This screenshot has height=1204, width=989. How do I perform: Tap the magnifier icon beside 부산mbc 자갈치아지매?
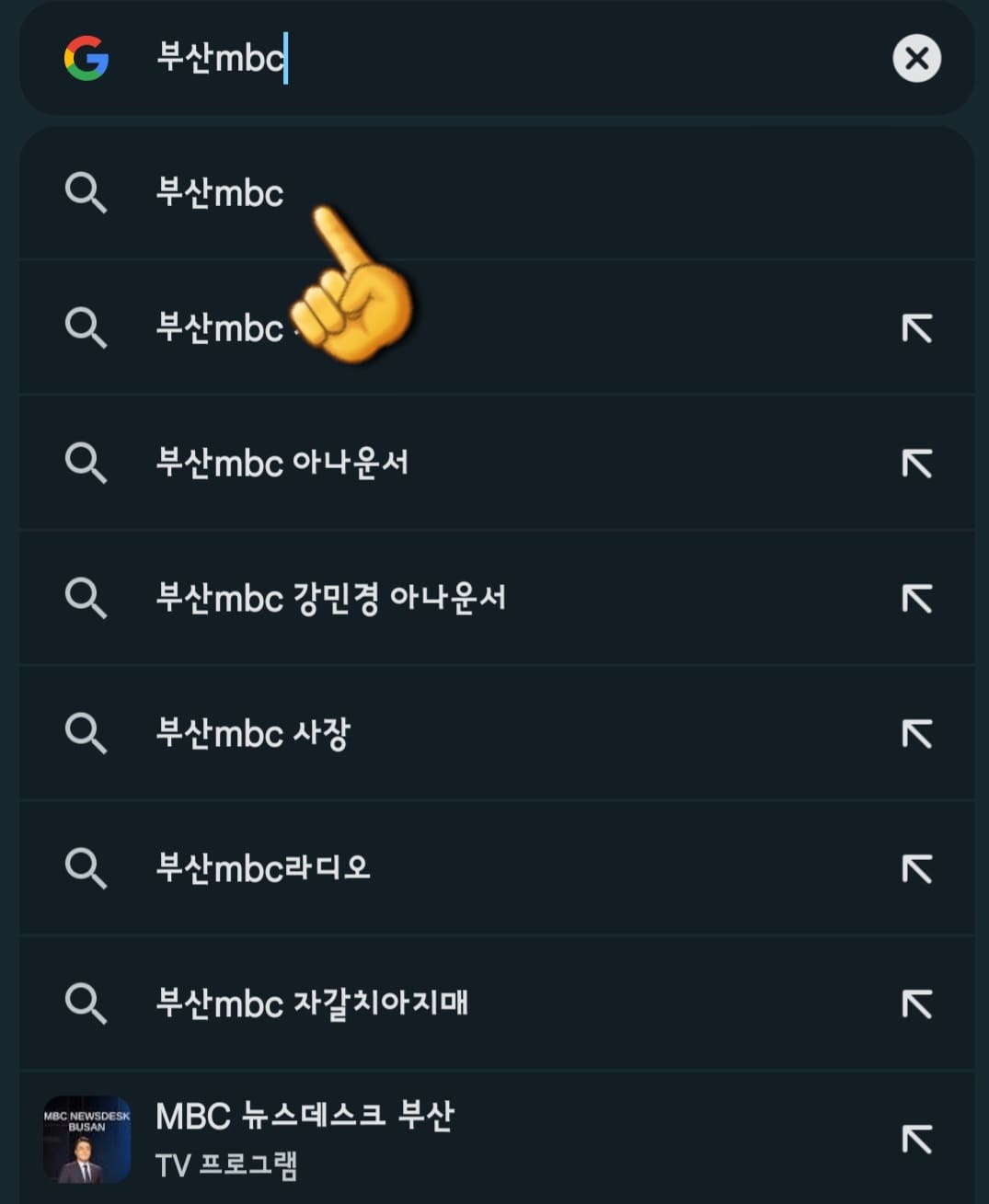coord(86,1003)
